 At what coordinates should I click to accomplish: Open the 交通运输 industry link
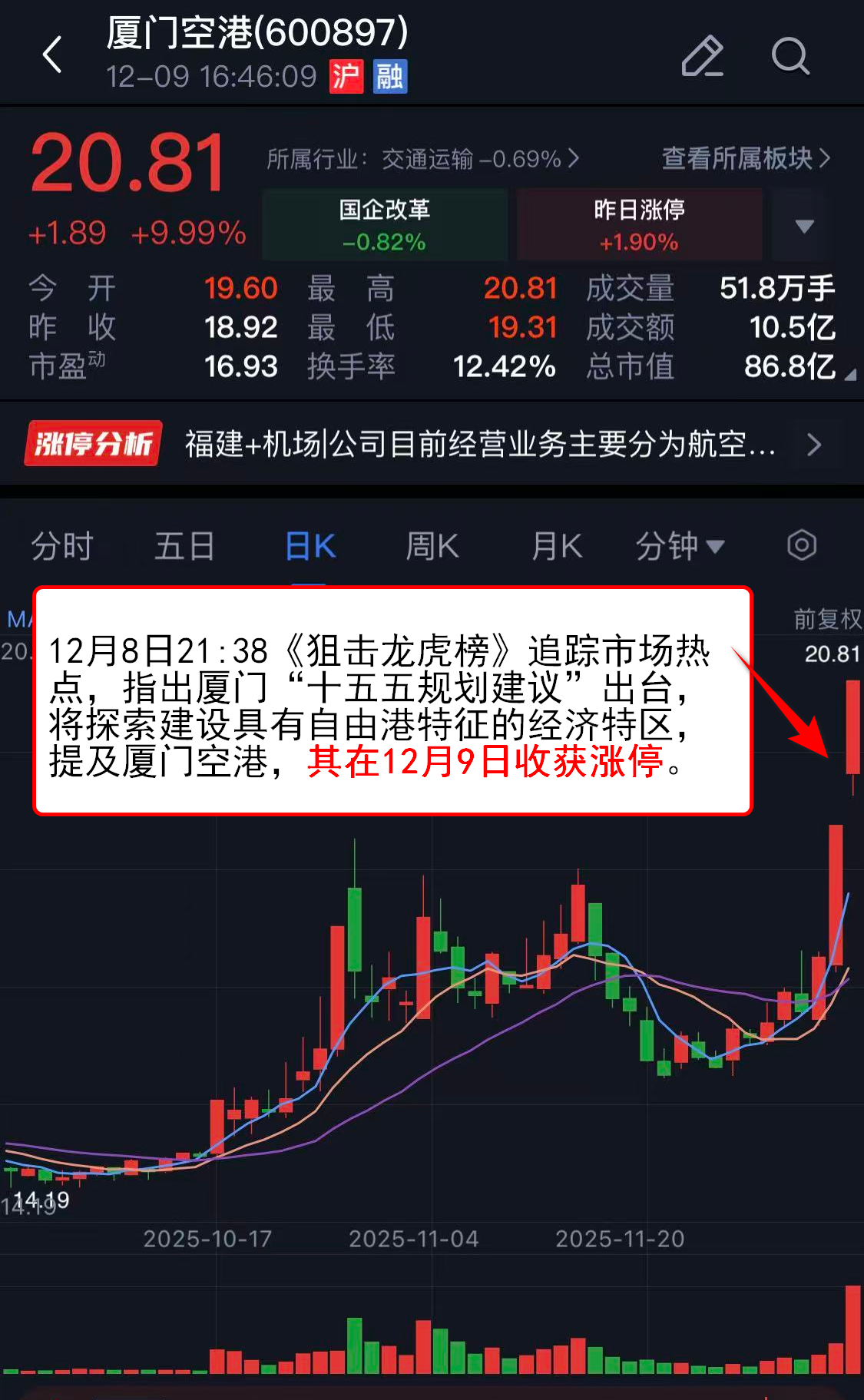pyautogui.click(x=422, y=159)
